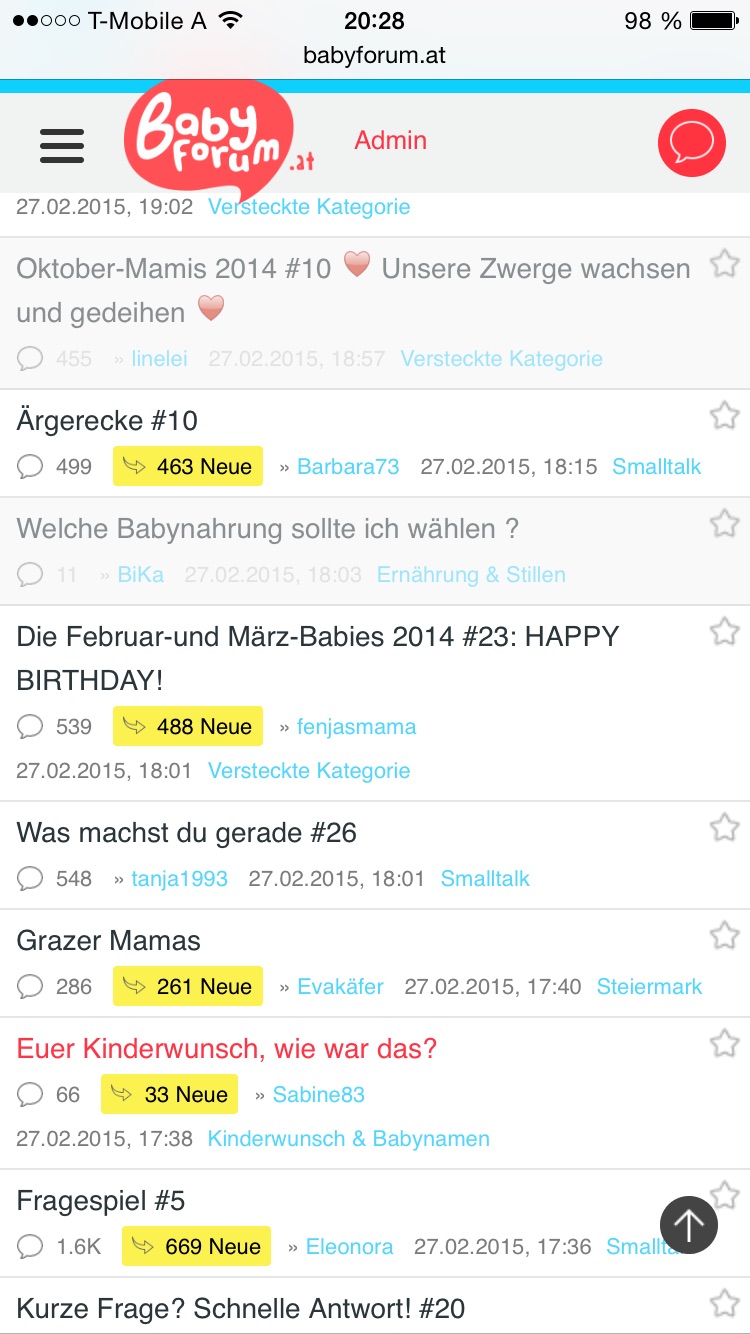The image size is (750, 1334).
Task: Jump to the 463 Neue posts in Ärgerecke
Action: pos(188,466)
